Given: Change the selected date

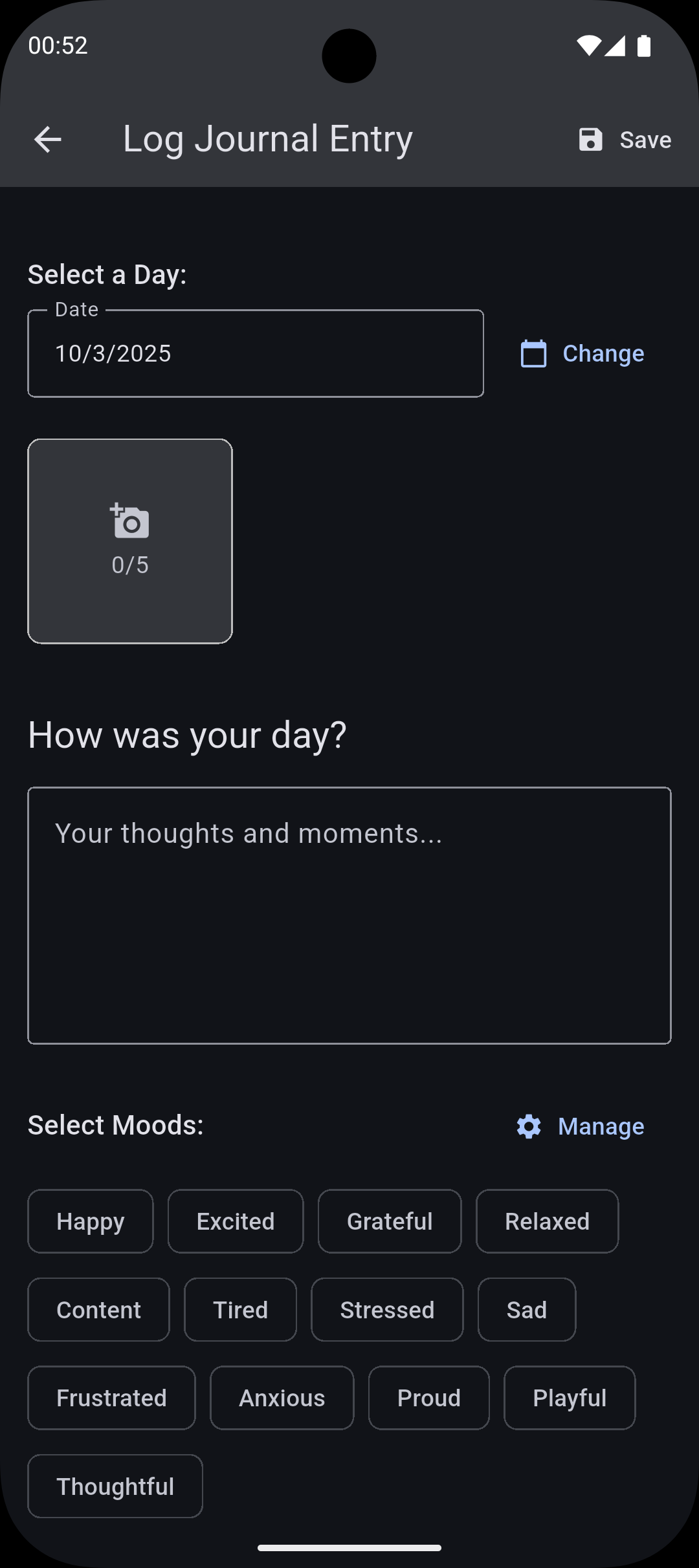Looking at the screenshot, I should [582, 354].
